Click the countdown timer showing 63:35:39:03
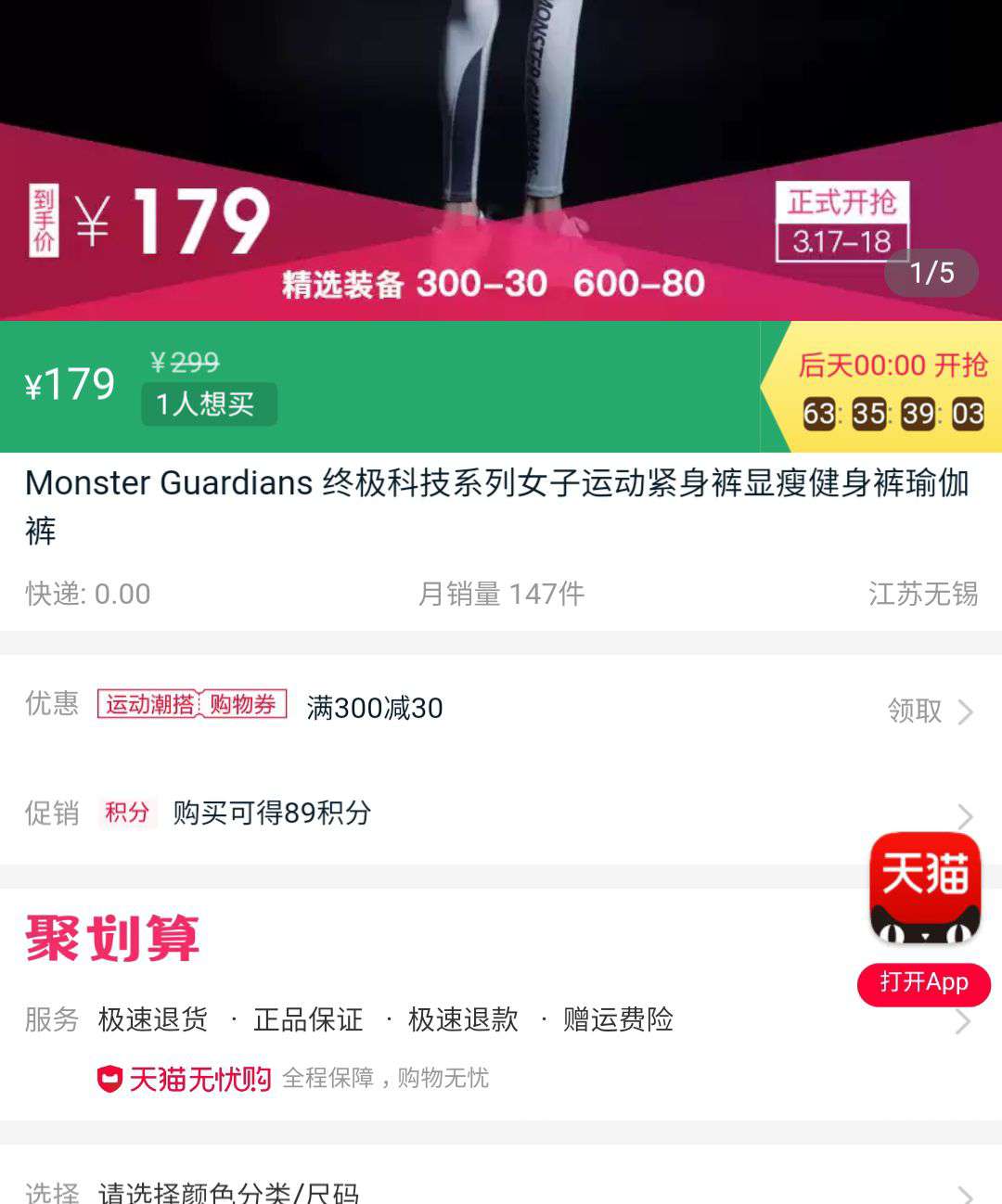The height and width of the screenshot is (1204, 1002). (x=893, y=414)
